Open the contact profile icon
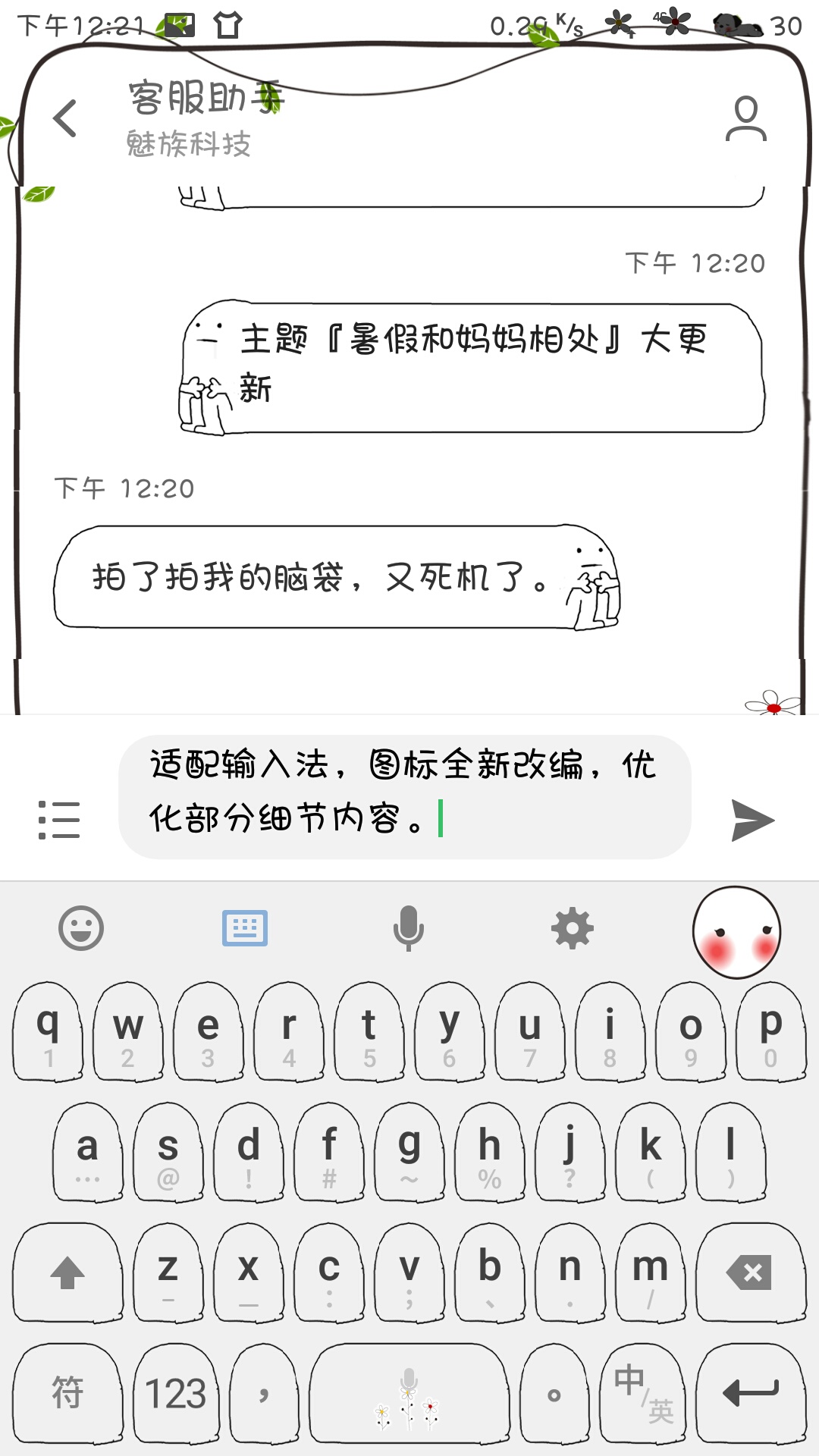 click(x=746, y=118)
